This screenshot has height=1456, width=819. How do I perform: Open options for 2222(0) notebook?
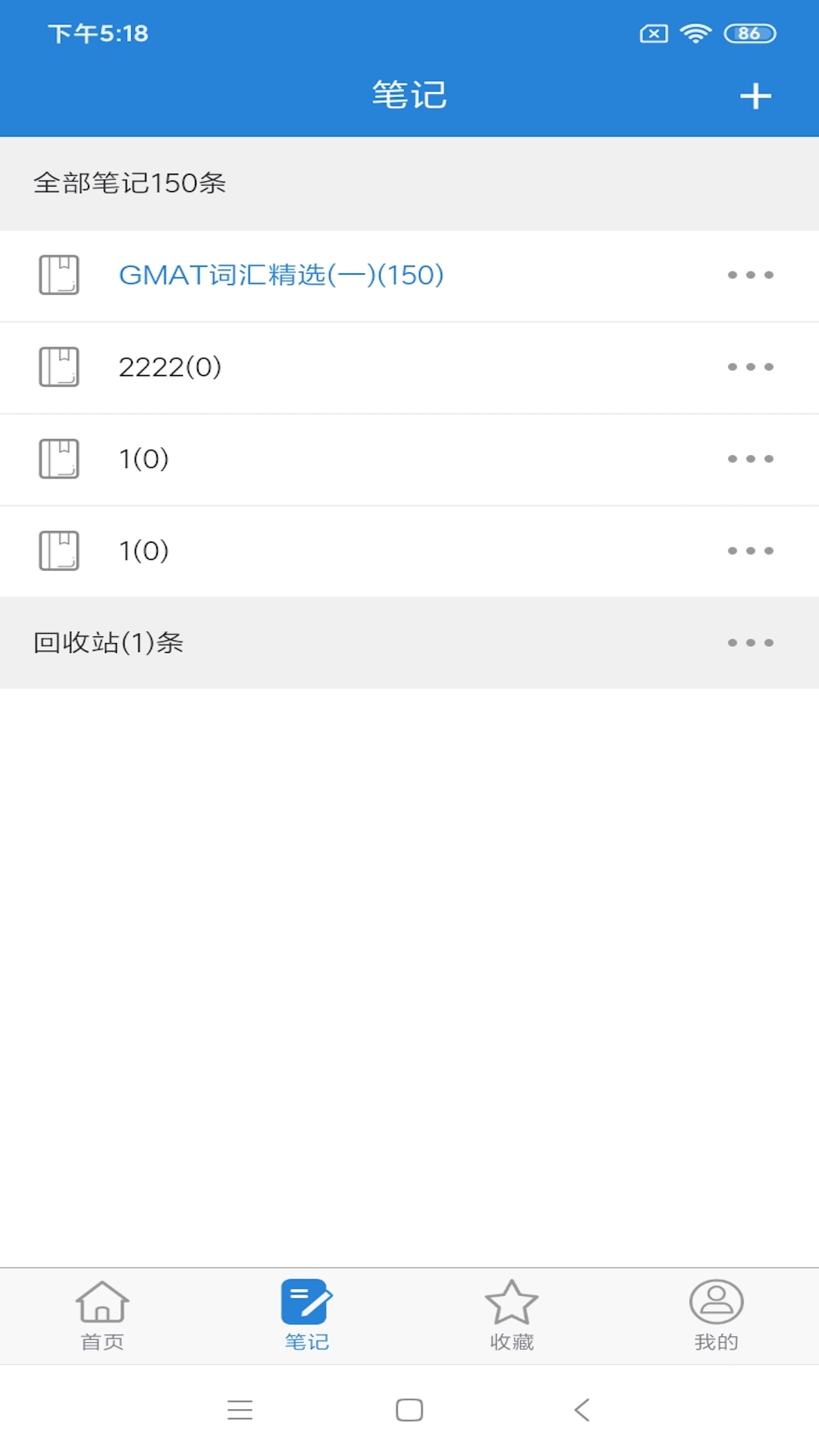pyautogui.click(x=750, y=367)
